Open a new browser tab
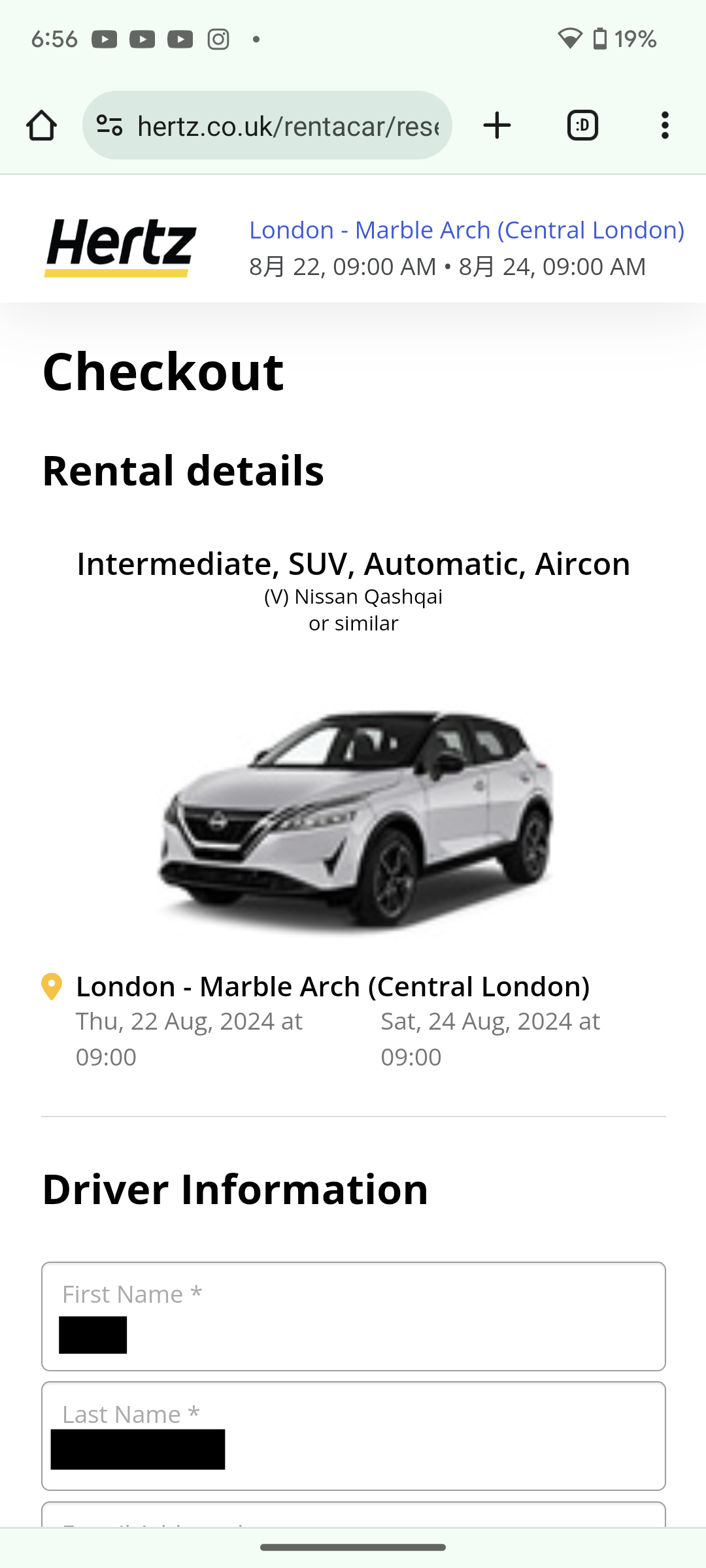This screenshot has width=706, height=1568. (x=497, y=125)
